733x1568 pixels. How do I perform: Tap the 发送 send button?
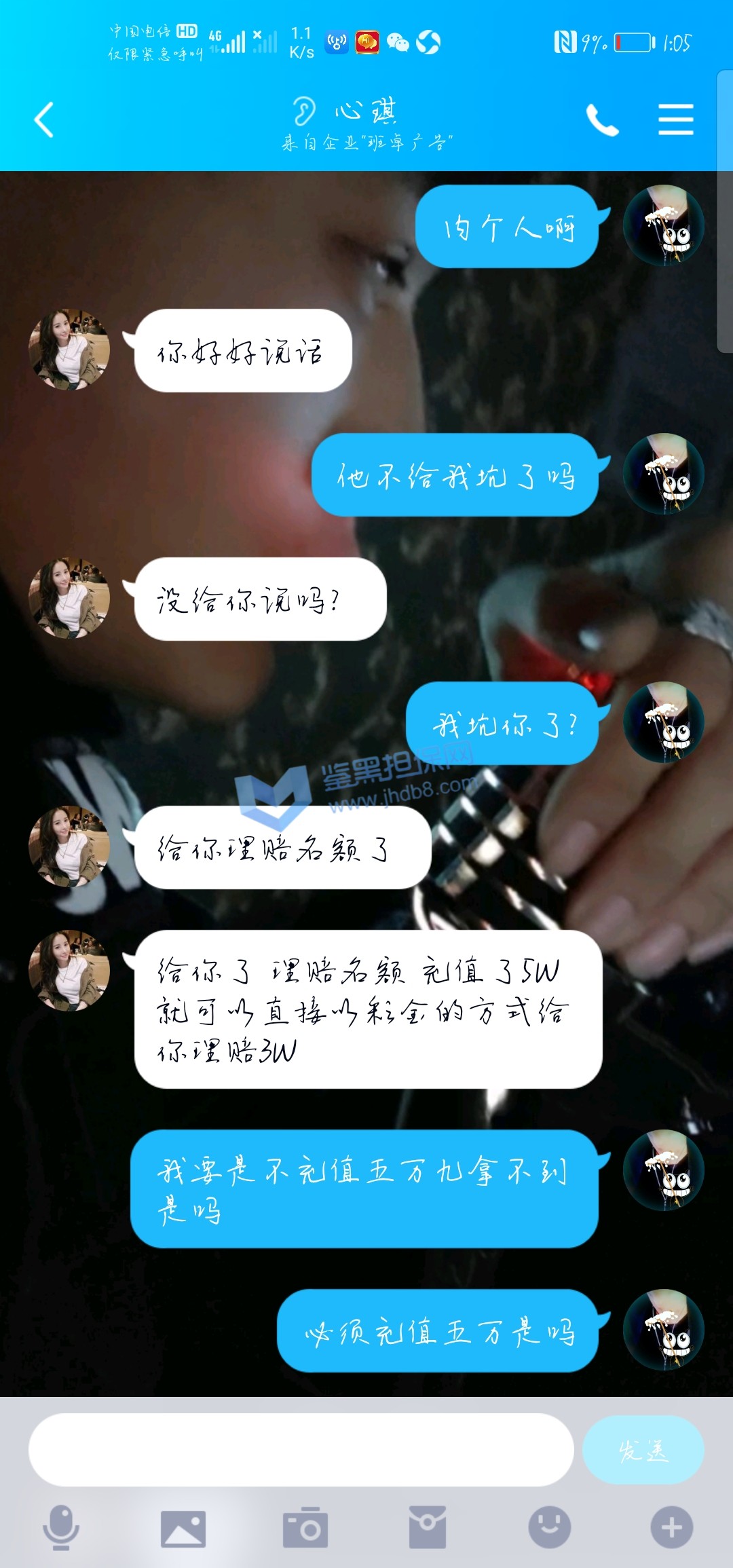643,1449
